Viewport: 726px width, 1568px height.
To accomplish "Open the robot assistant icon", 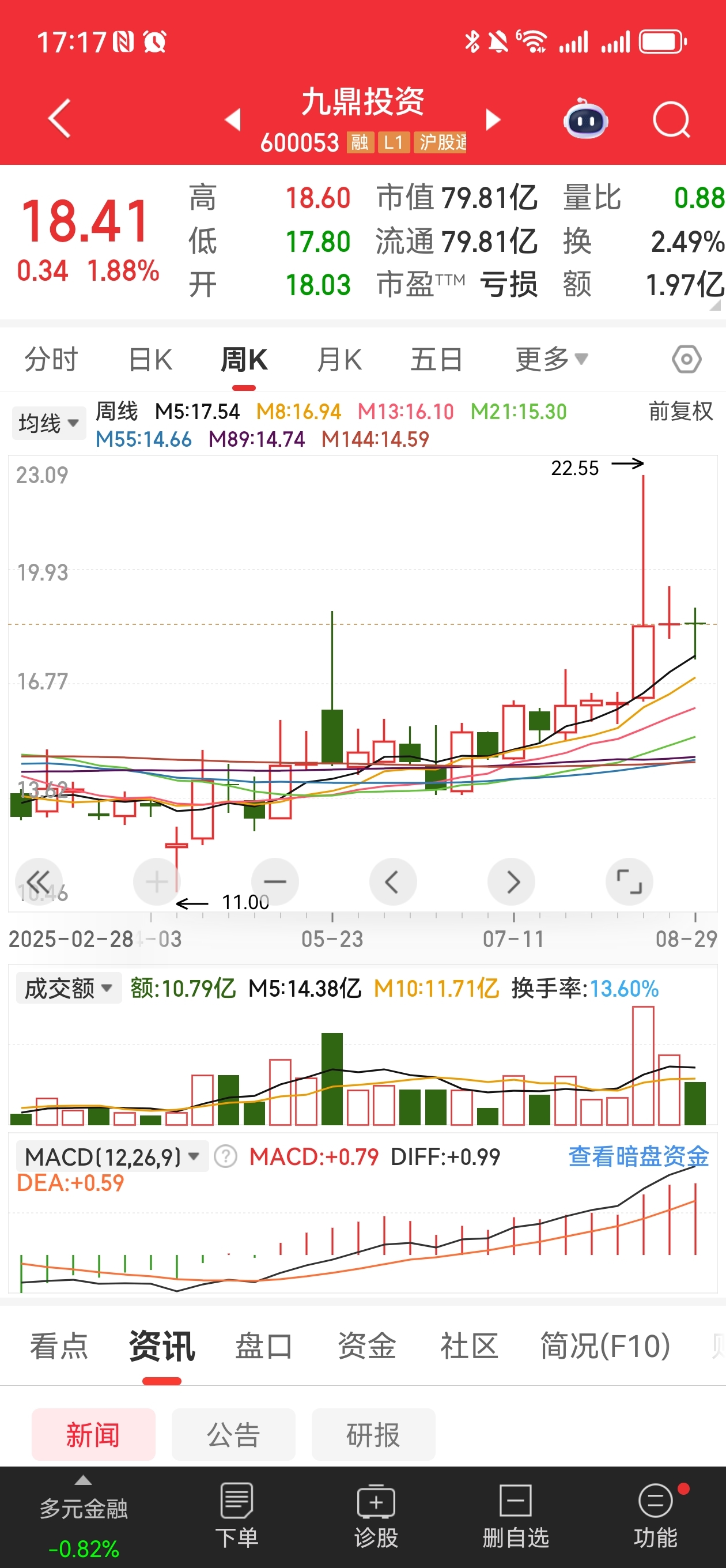I will pyautogui.click(x=585, y=119).
